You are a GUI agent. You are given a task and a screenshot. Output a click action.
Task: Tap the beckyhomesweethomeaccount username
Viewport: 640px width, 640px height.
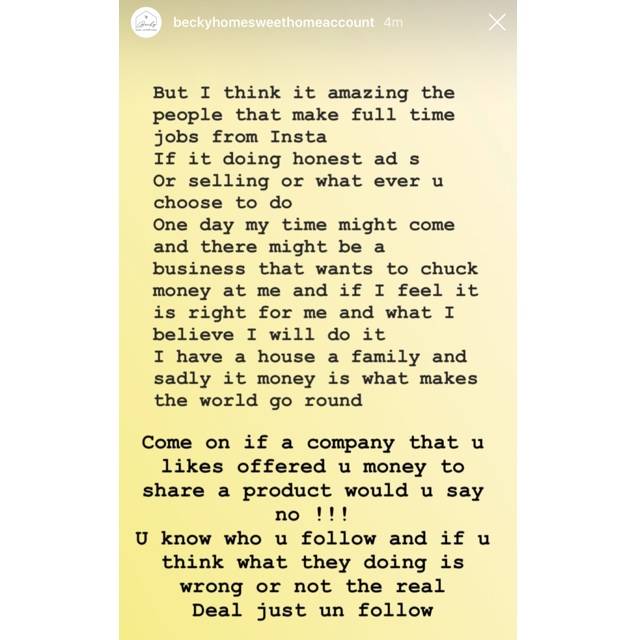click(273, 22)
